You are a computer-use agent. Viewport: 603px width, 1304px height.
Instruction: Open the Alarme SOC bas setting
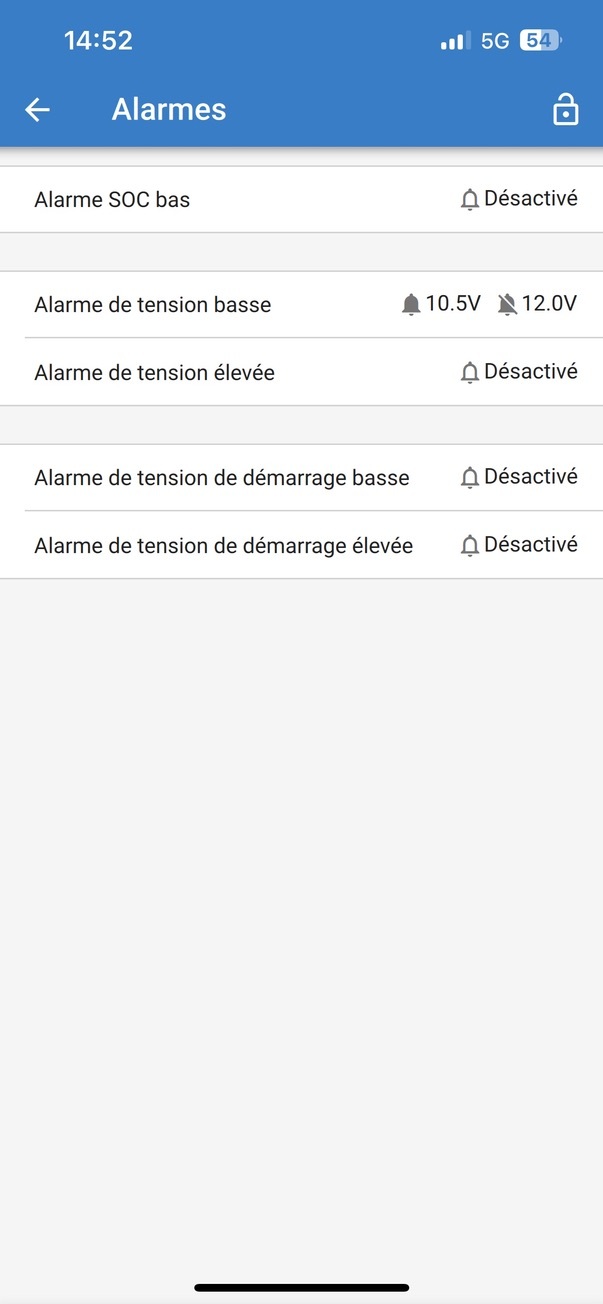[x=301, y=199]
